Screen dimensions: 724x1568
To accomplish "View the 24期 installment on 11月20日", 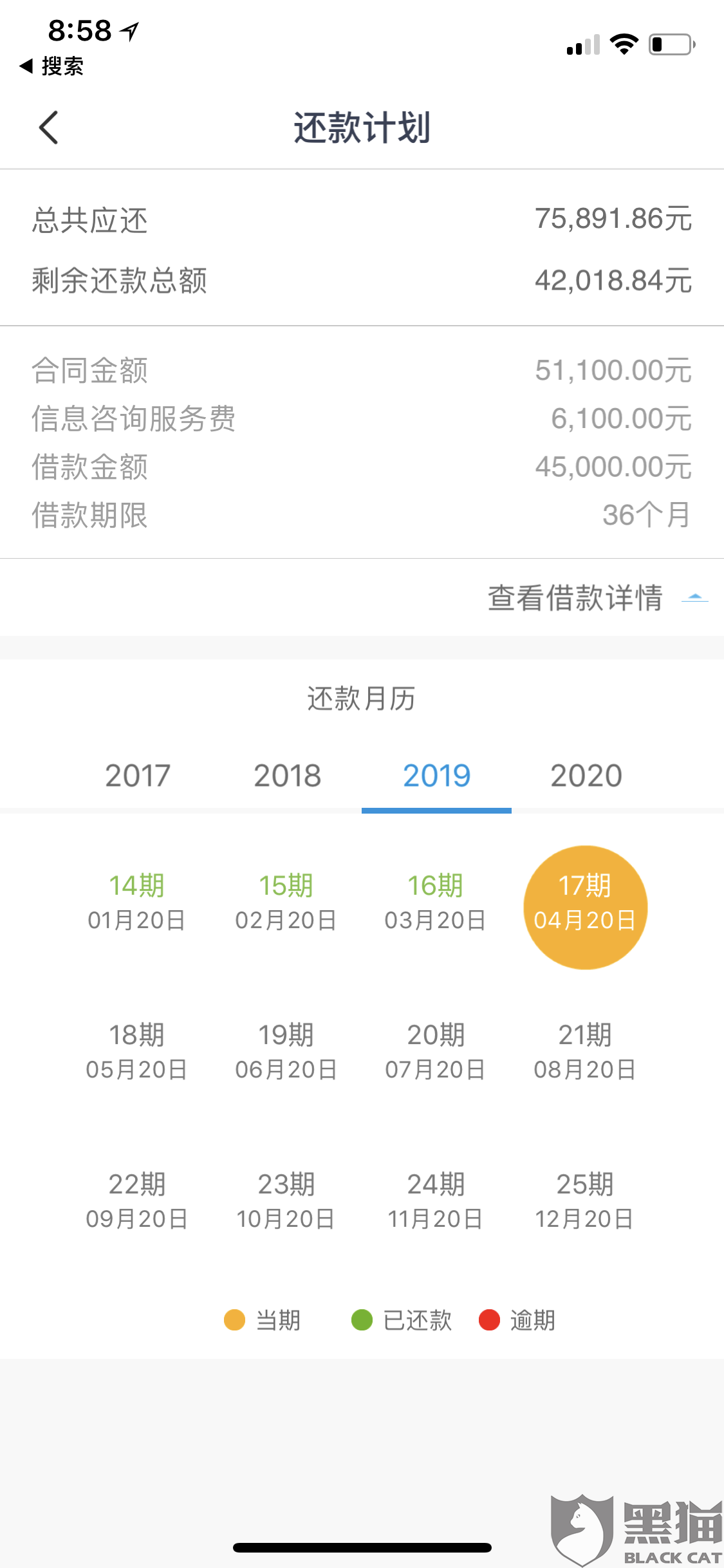I will 436,1201.
